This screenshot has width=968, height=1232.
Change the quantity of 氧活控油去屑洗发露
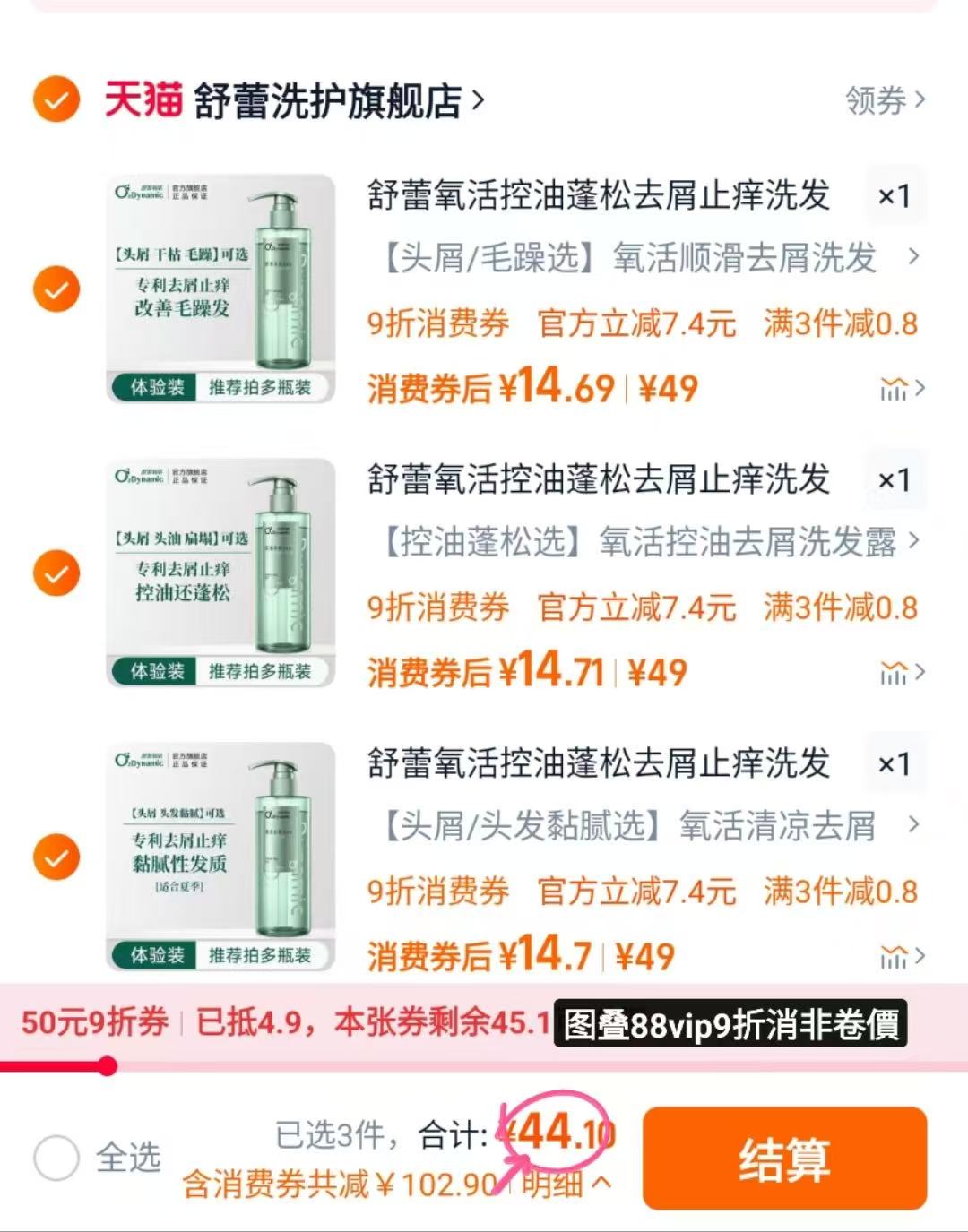coord(894,479)
